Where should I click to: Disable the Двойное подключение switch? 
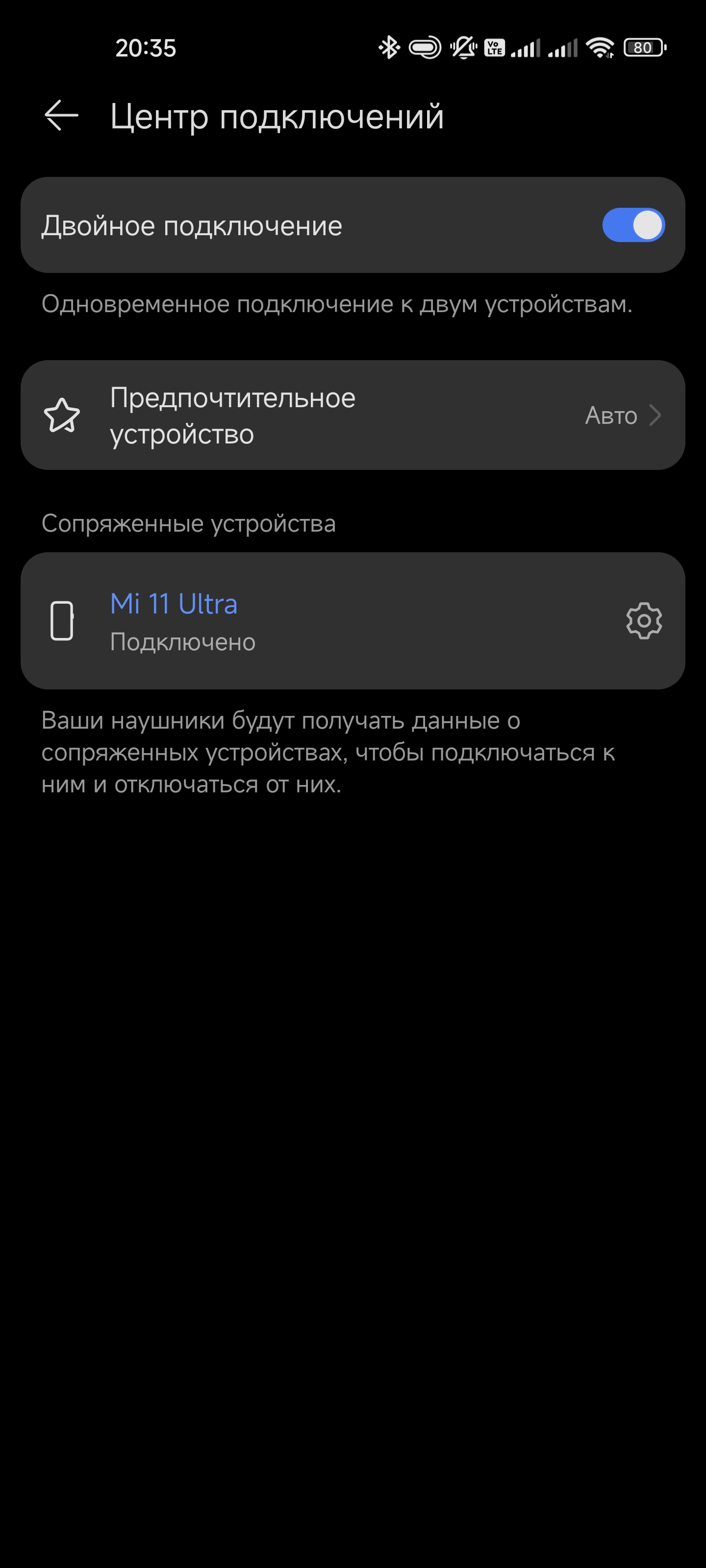coord(633,225)
